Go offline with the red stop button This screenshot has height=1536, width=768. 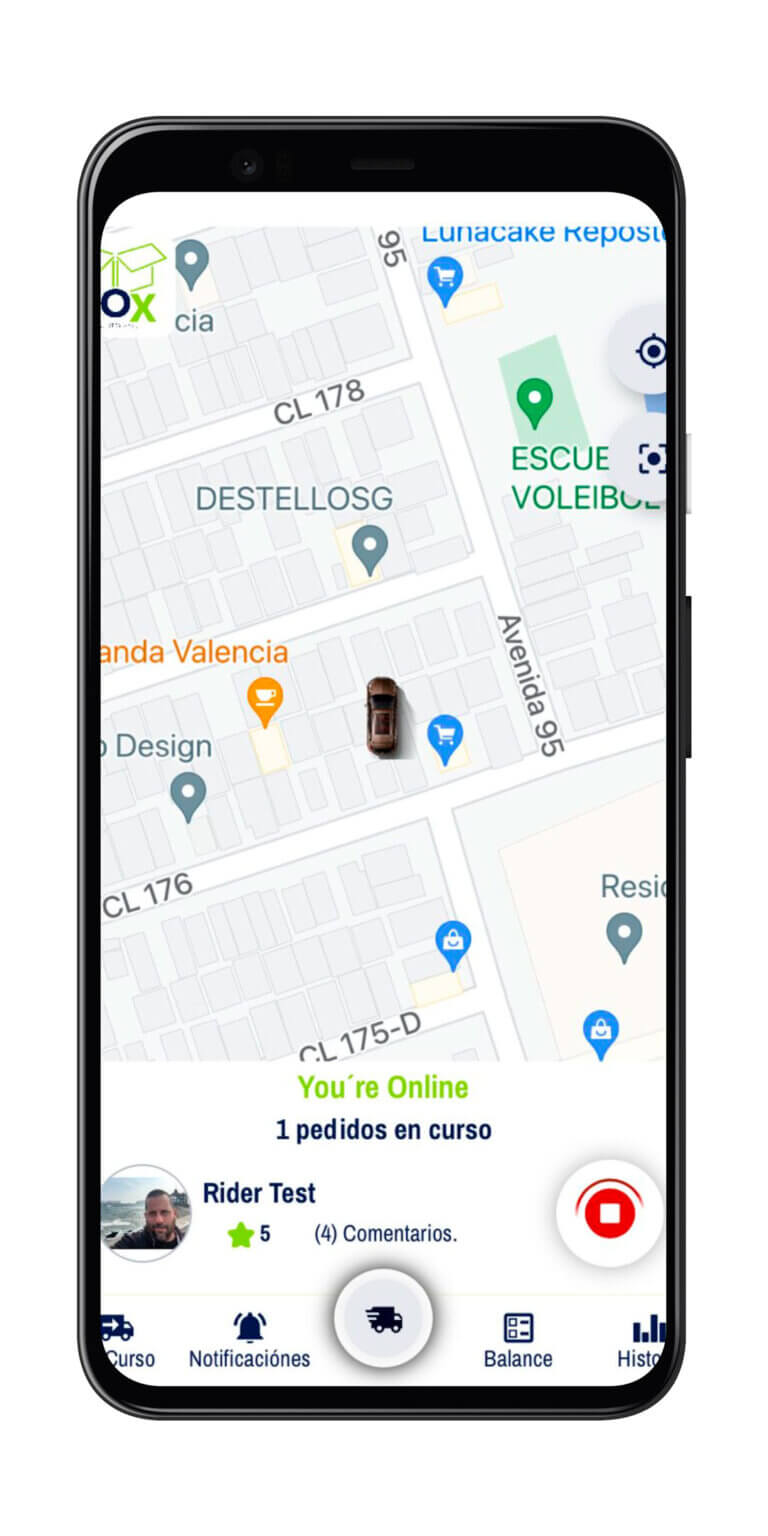[x=610, y=1213]
